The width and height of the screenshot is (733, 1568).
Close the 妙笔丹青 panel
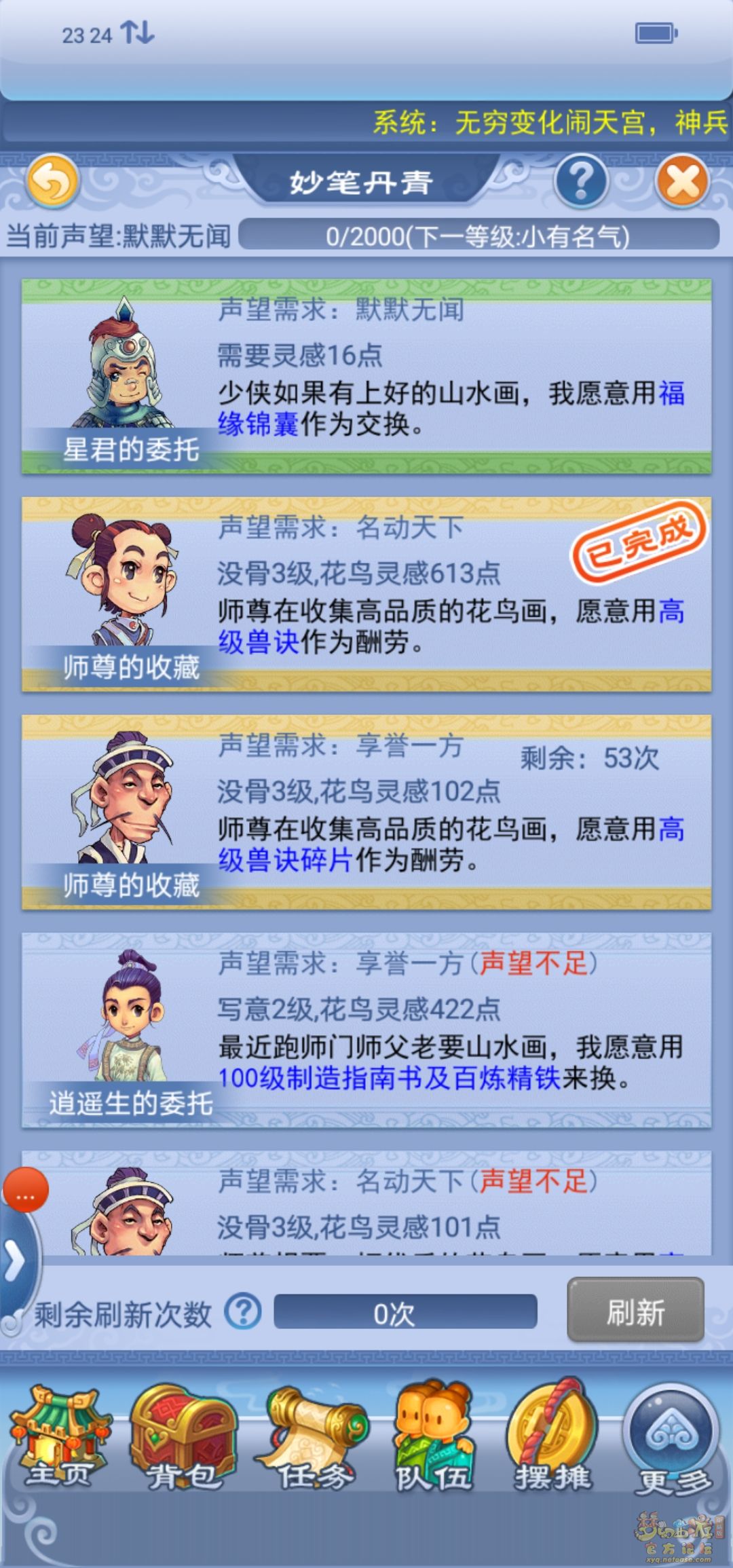(x=682, y=181)
